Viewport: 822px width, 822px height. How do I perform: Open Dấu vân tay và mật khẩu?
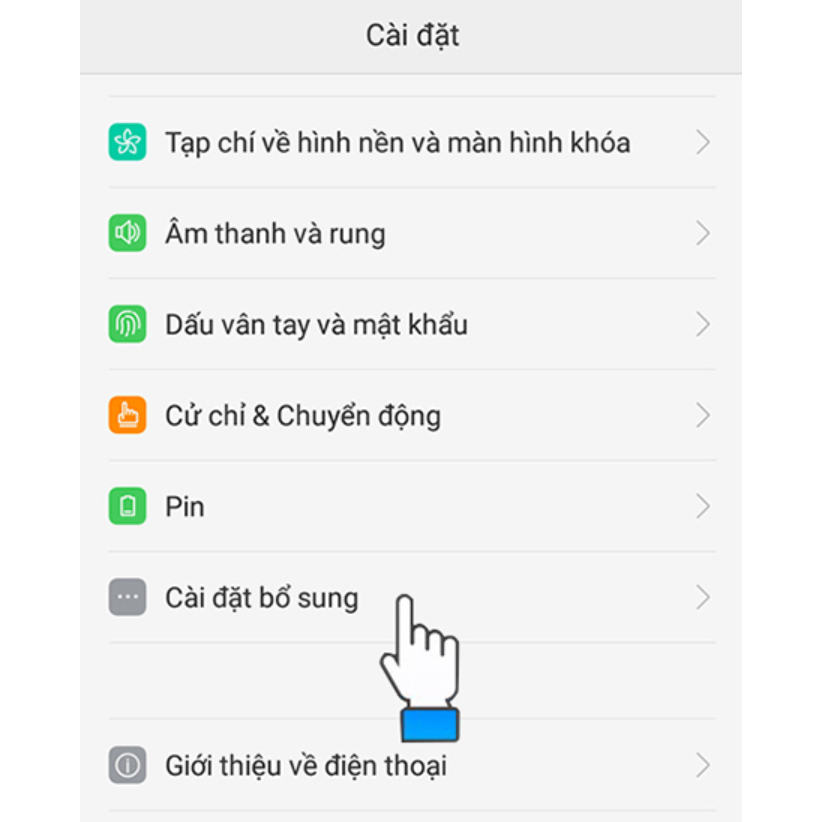(x=411, y=324)
